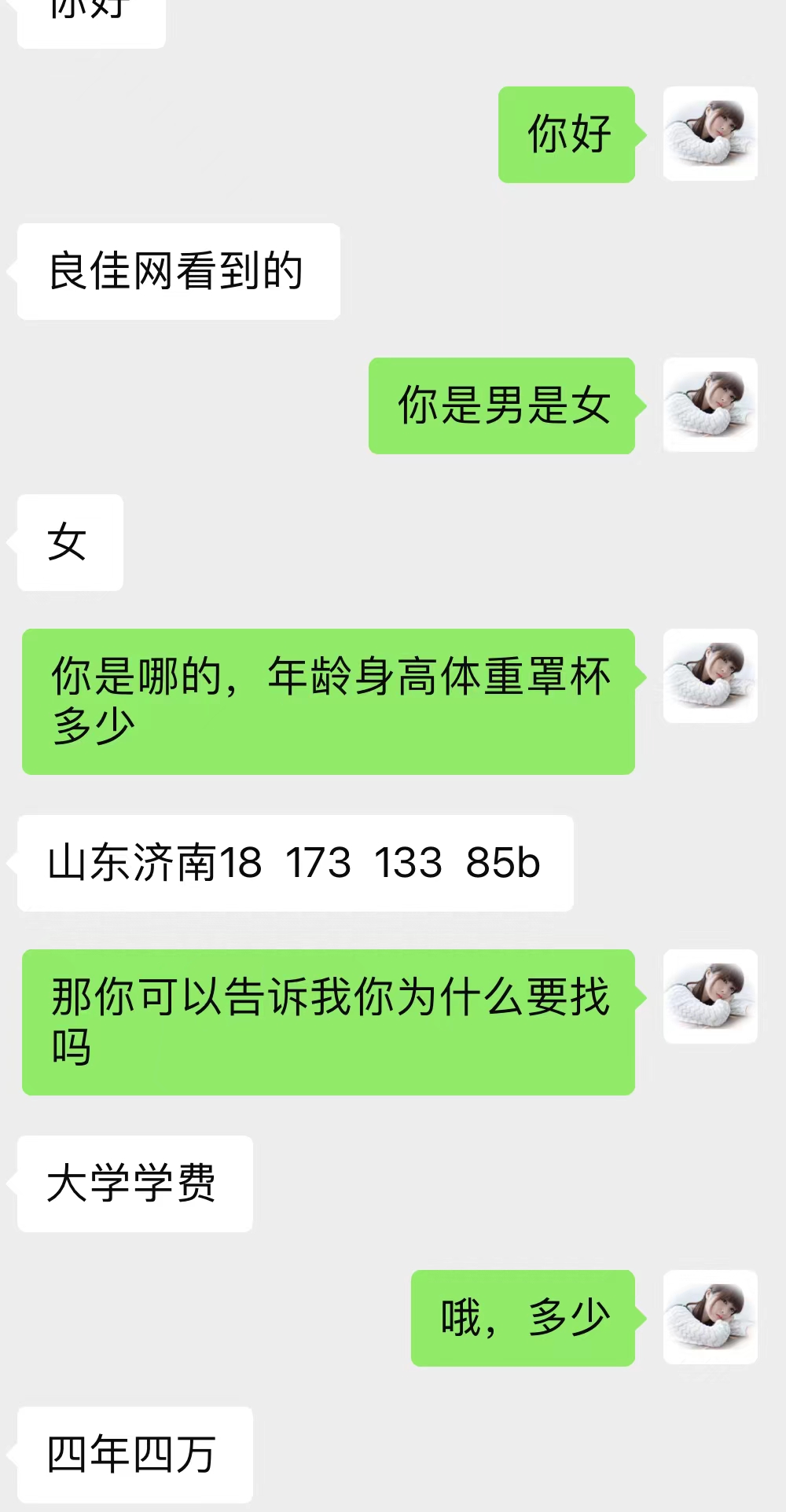The width and height of the screenshot is (786, 1512).
Task: Tap the avatar next to 你是男是女
Action: click(710, 405)
